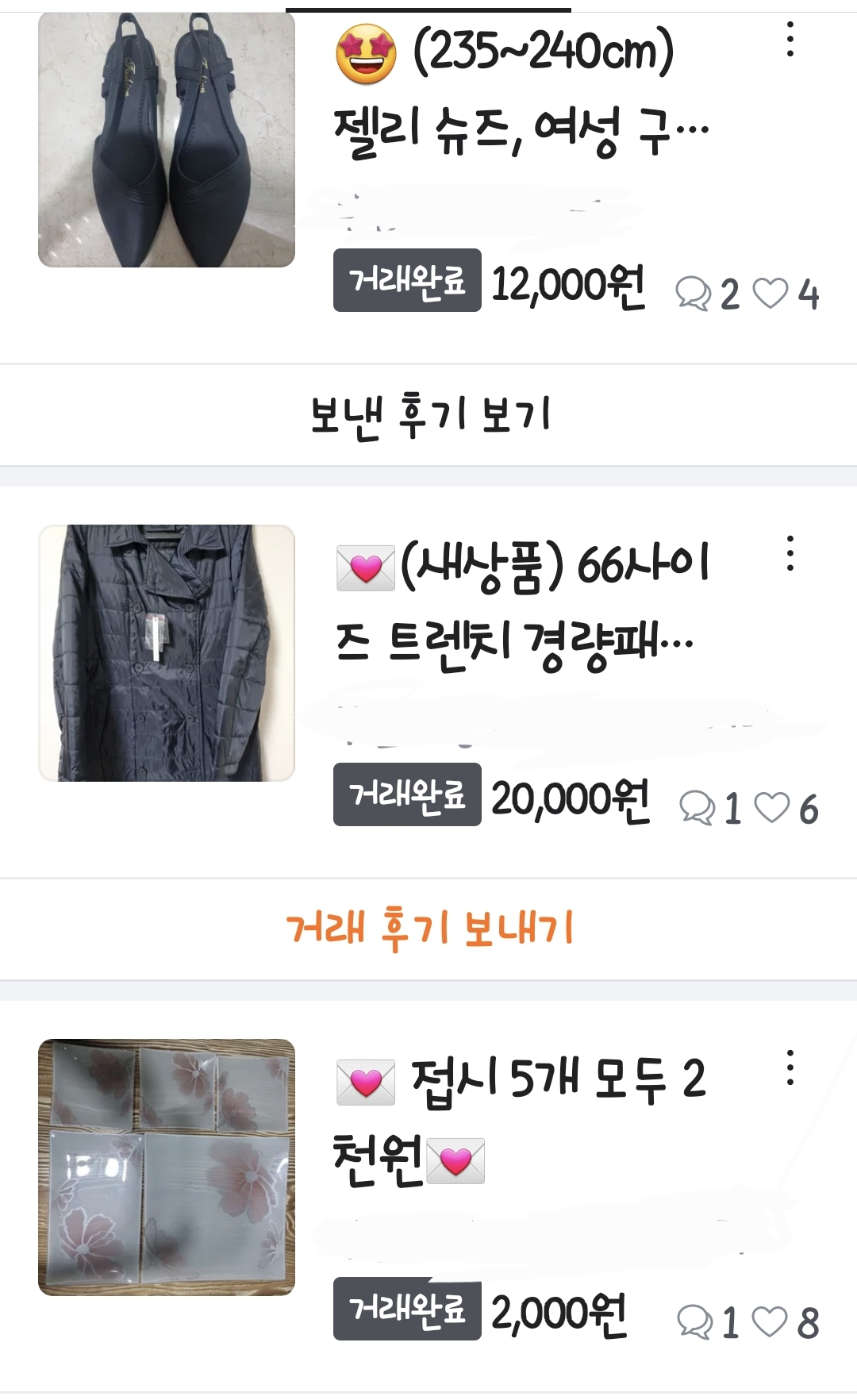Open overflow menu for jelly shoes listing
This screenshot has height=1400, width=857.
[x=790, y=40]
